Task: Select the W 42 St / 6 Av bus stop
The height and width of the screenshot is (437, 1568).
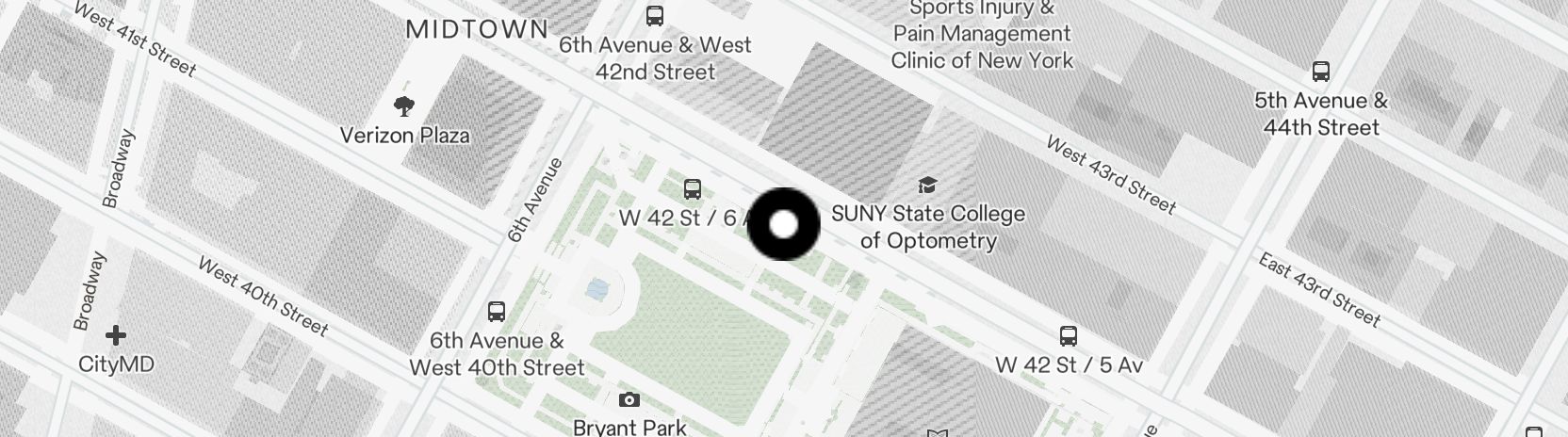Action: (693, 189)
